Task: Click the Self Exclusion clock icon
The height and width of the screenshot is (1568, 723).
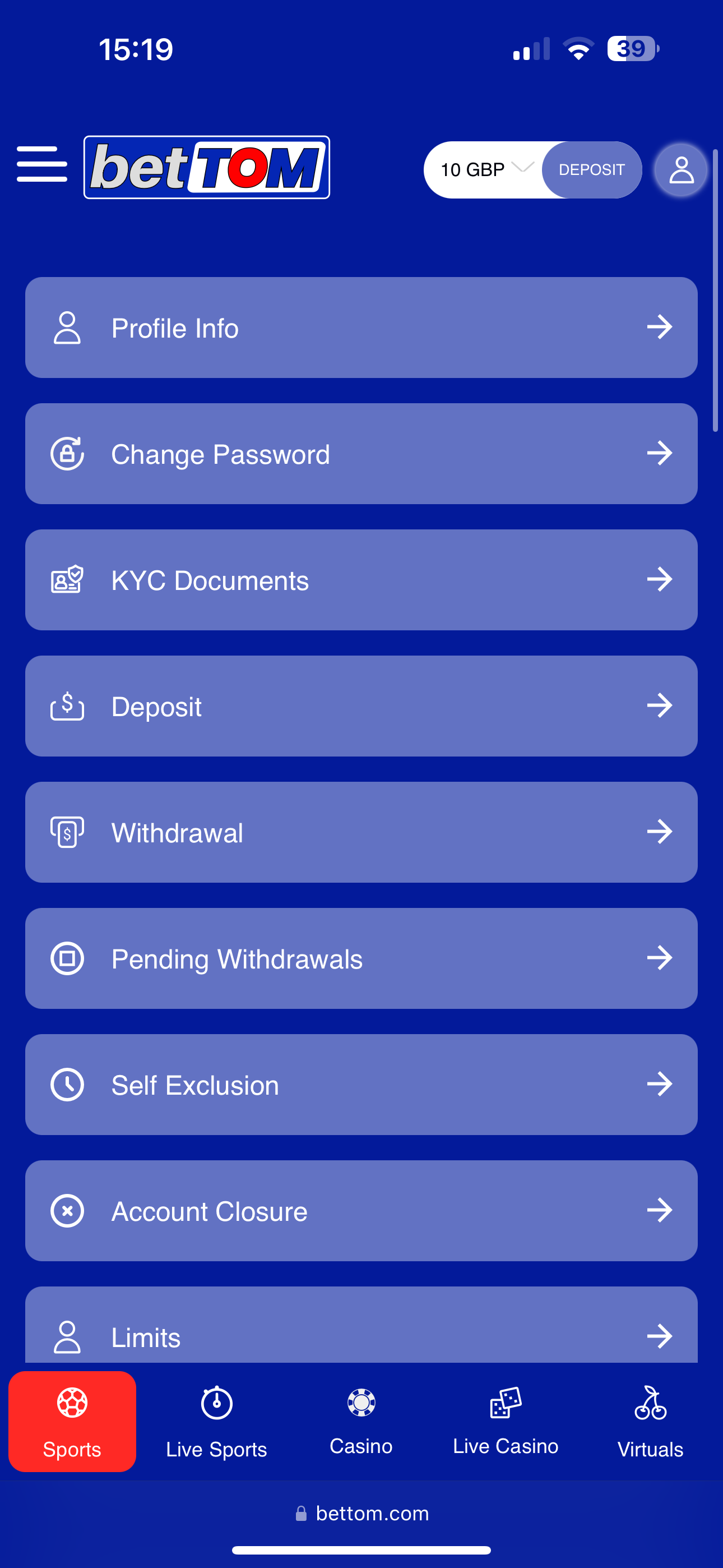Action: point(67,1084)
